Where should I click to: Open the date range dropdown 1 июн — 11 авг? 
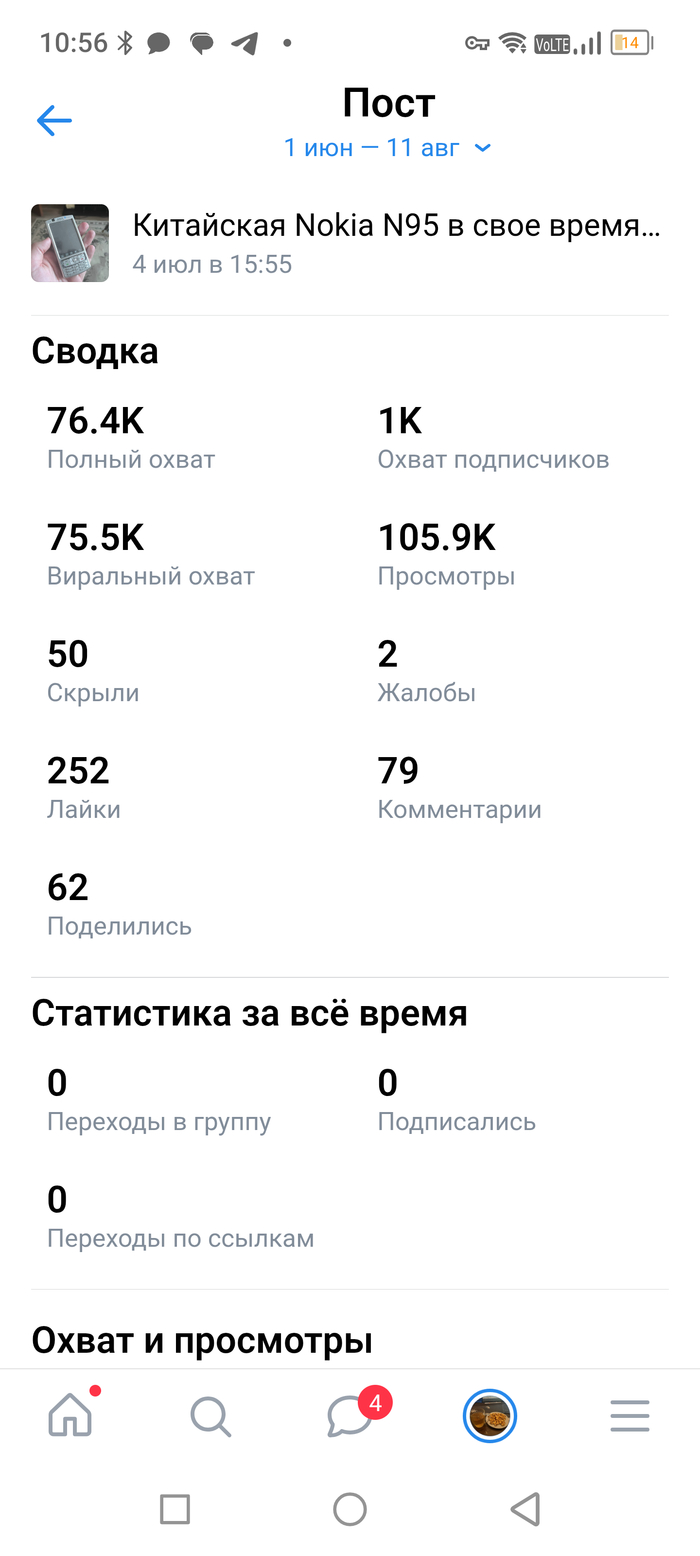coord(388,148)
